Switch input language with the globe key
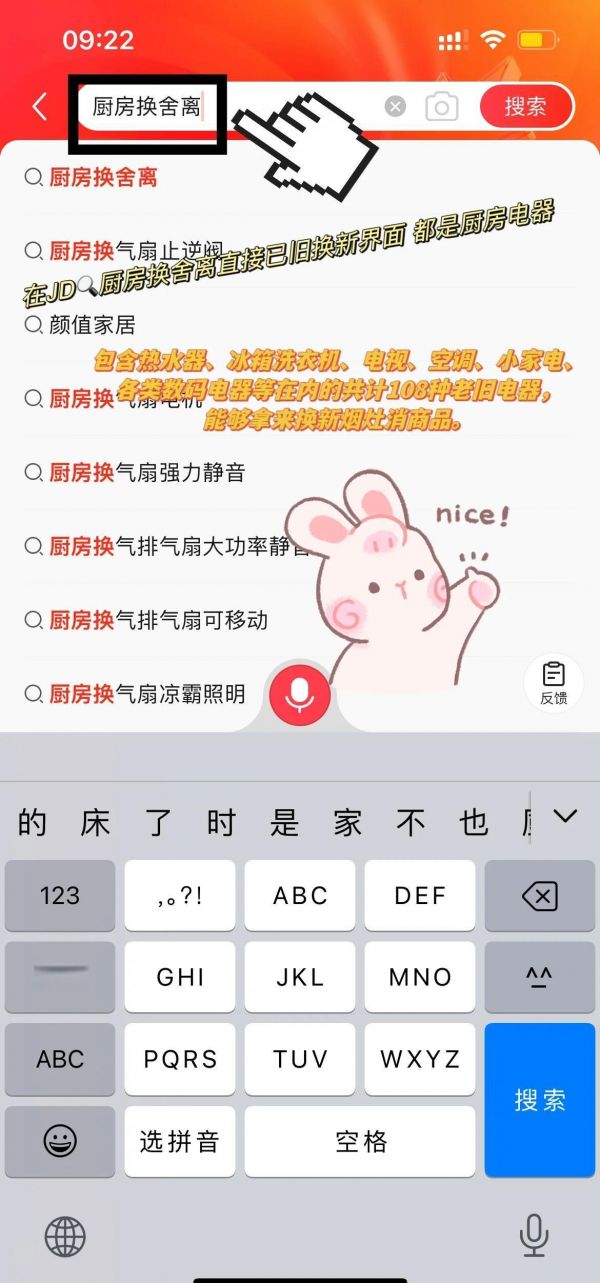The height and width of the screenshot is (1283, 600). pos(65,1237)
